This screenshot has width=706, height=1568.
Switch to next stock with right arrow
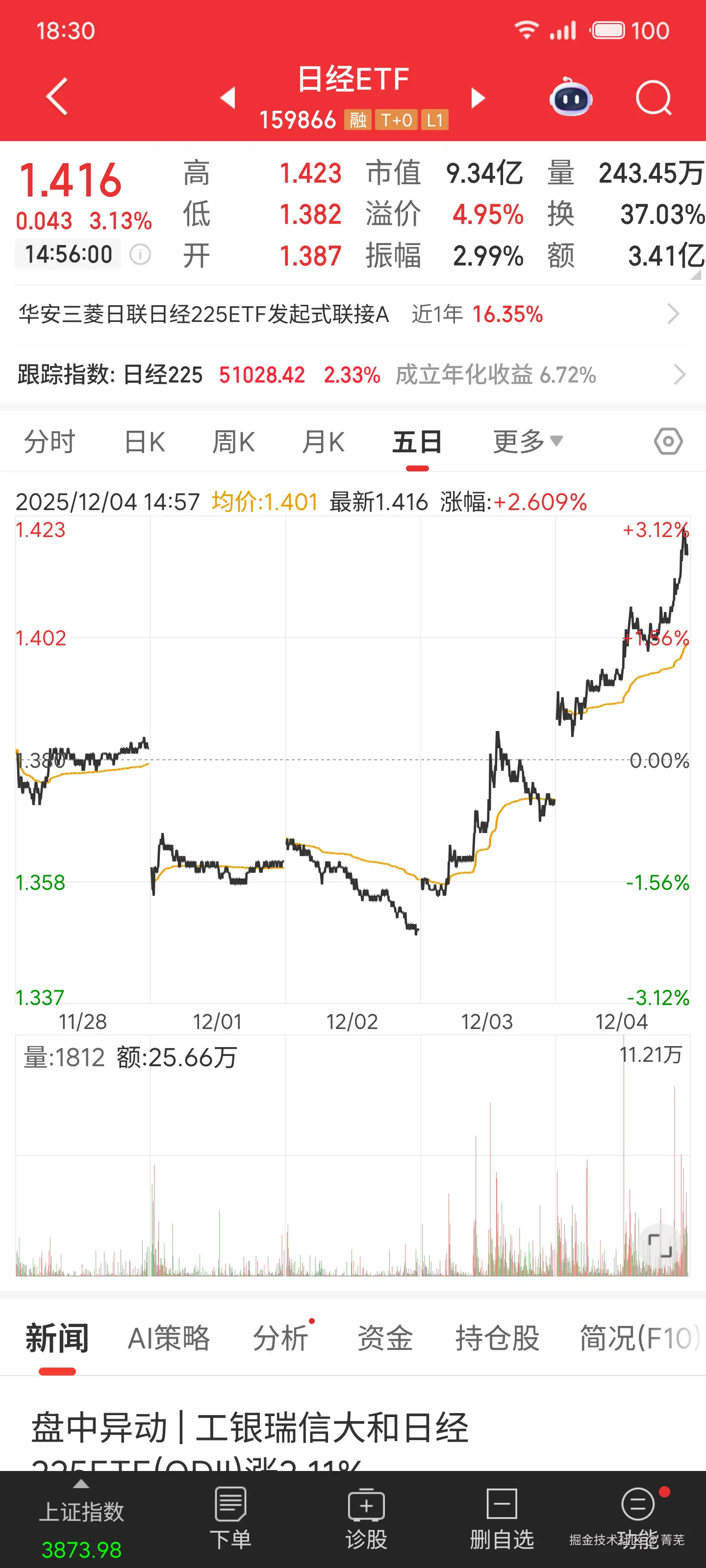pos(478,98)
